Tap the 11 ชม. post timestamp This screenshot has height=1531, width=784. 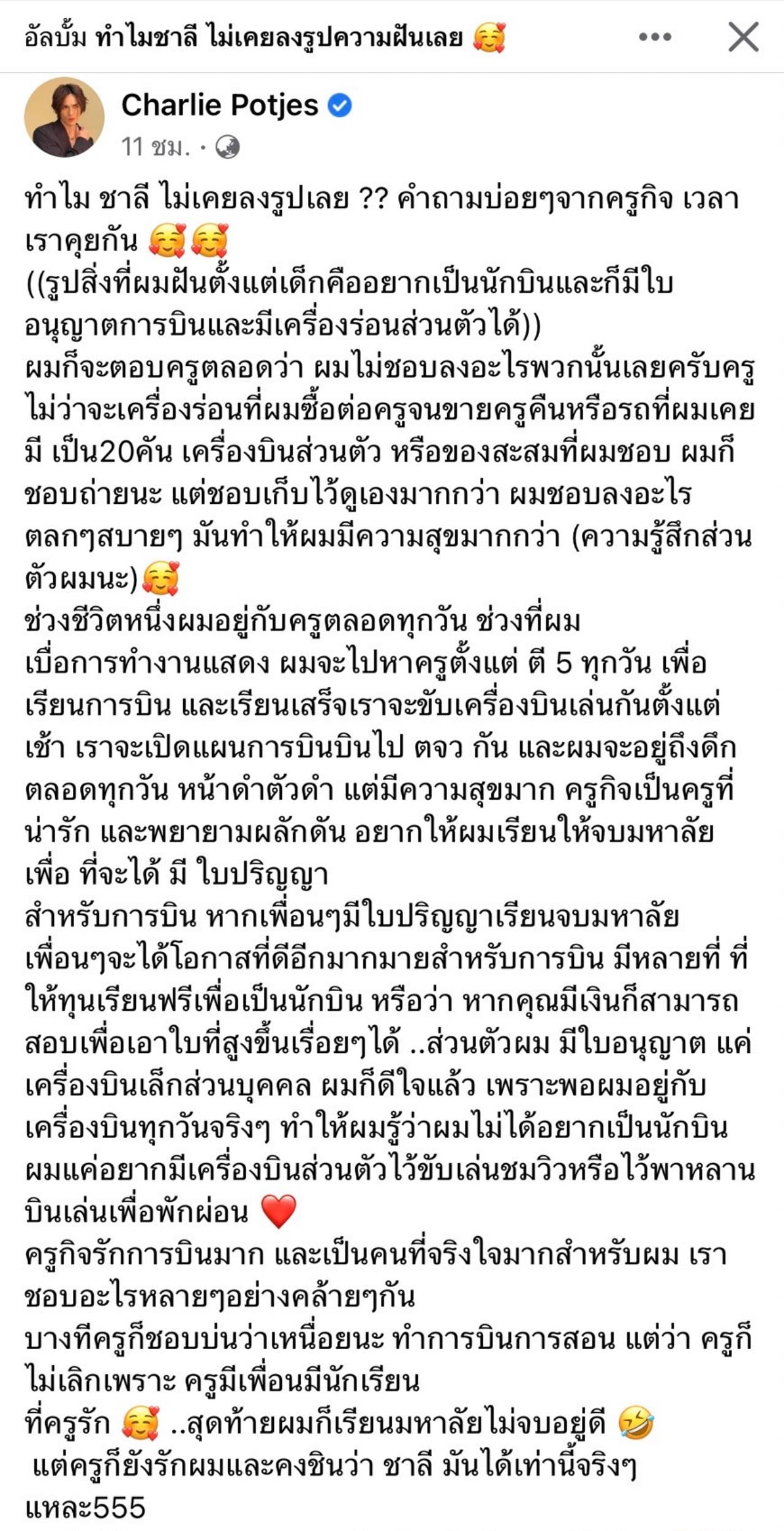pyautogui.click(x=156, y=147)
